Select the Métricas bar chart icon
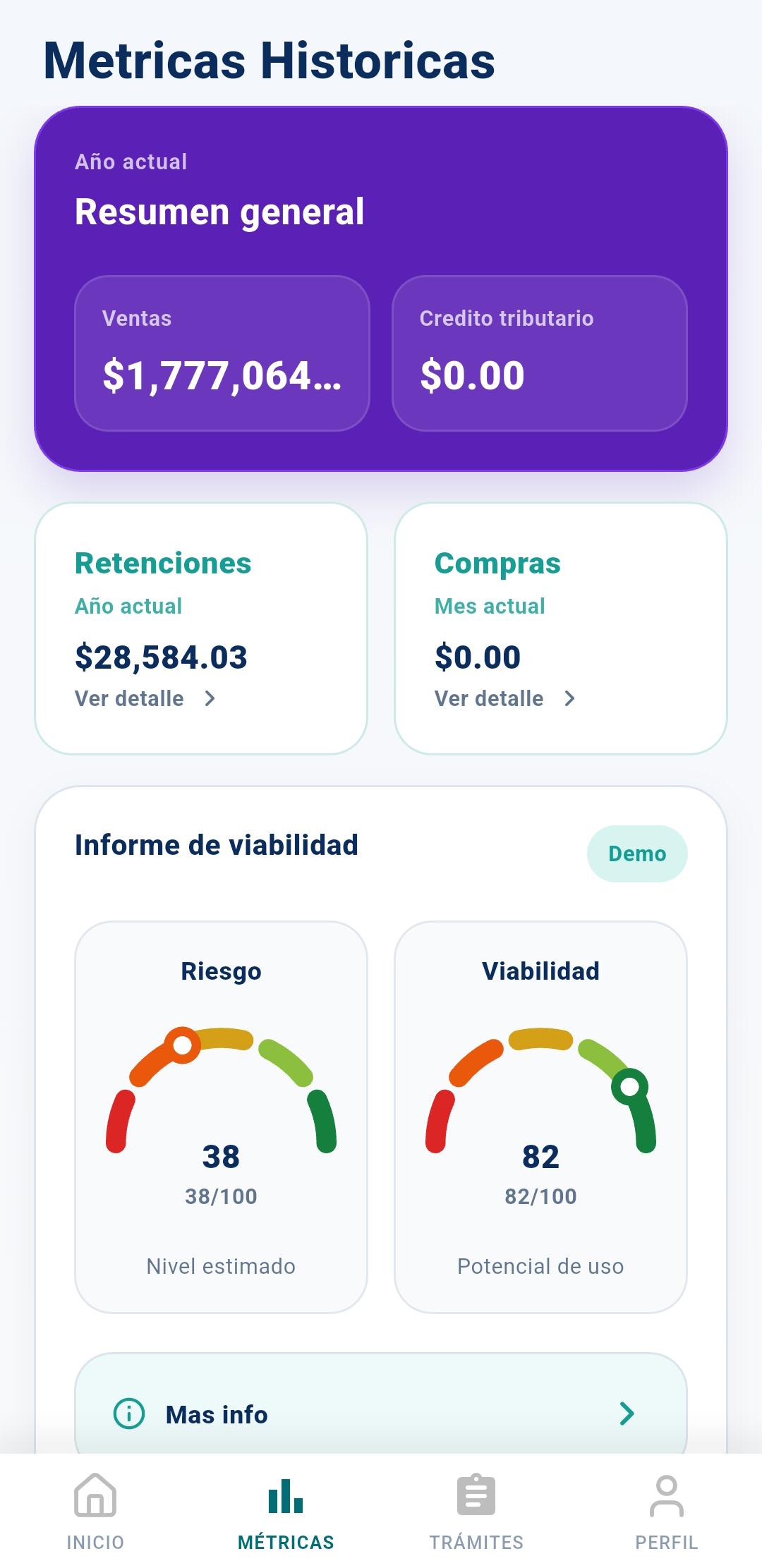This screenshot has height=1568, width=762. point(284,1495)
